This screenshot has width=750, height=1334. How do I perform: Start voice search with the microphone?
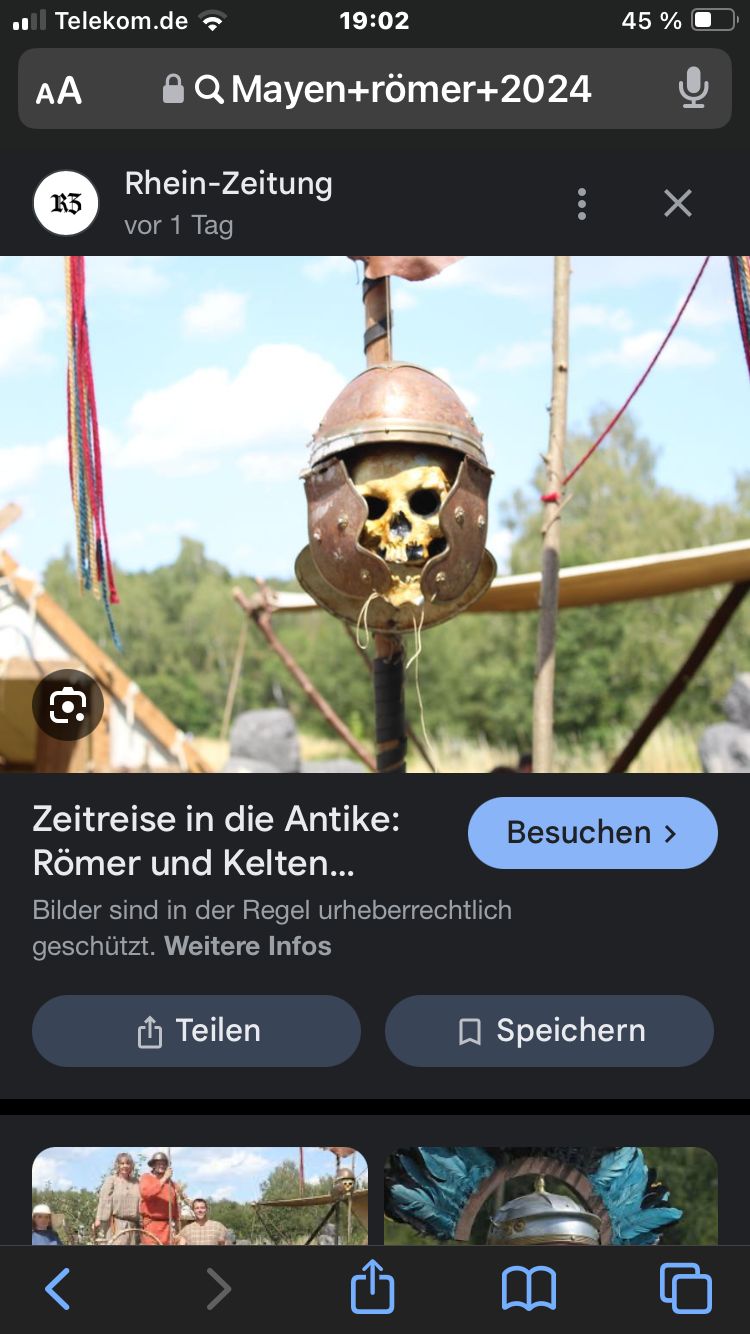[693, 90]
